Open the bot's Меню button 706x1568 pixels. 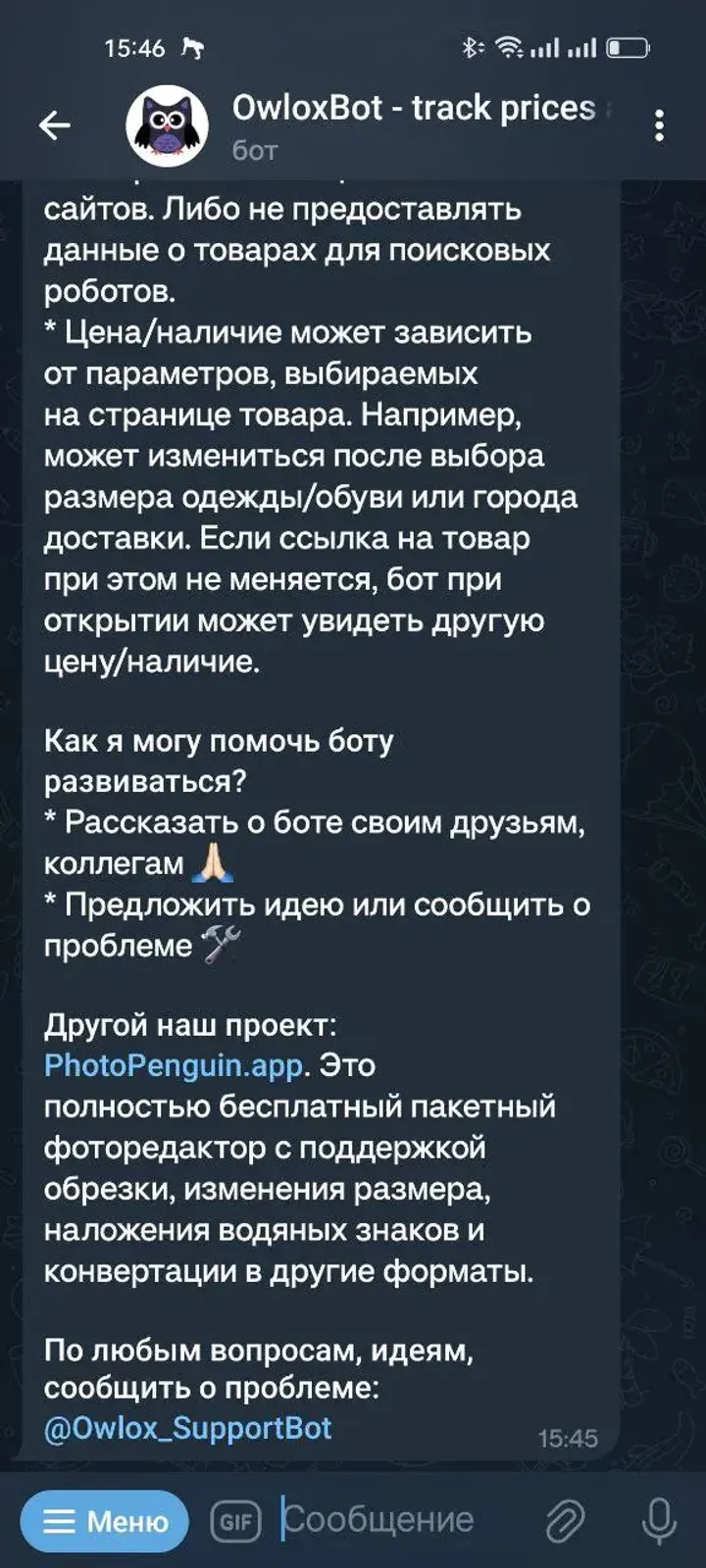point(105,1521)
